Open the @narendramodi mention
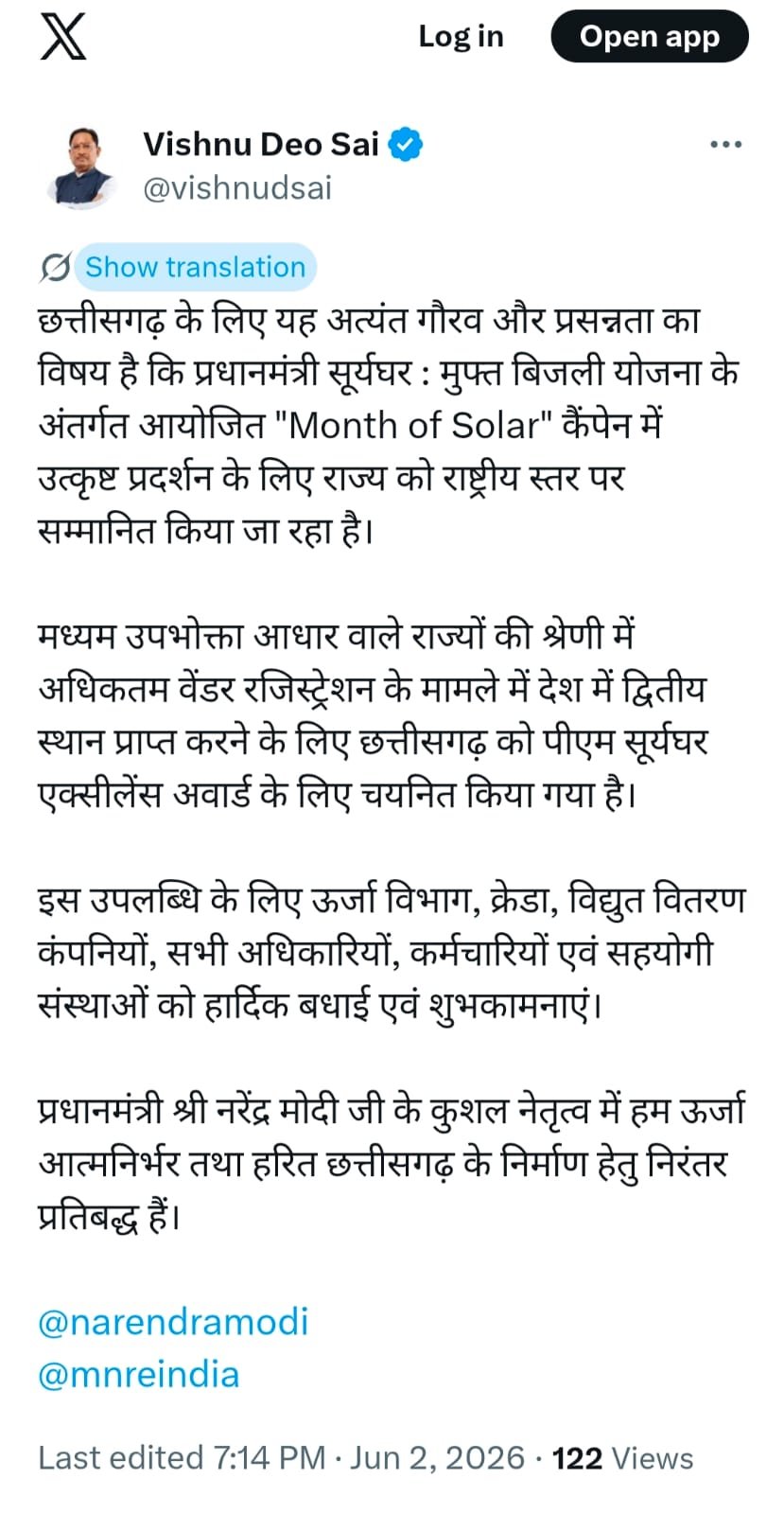The width and height of the screenshot is (784, 1514). coord(173,1321)
